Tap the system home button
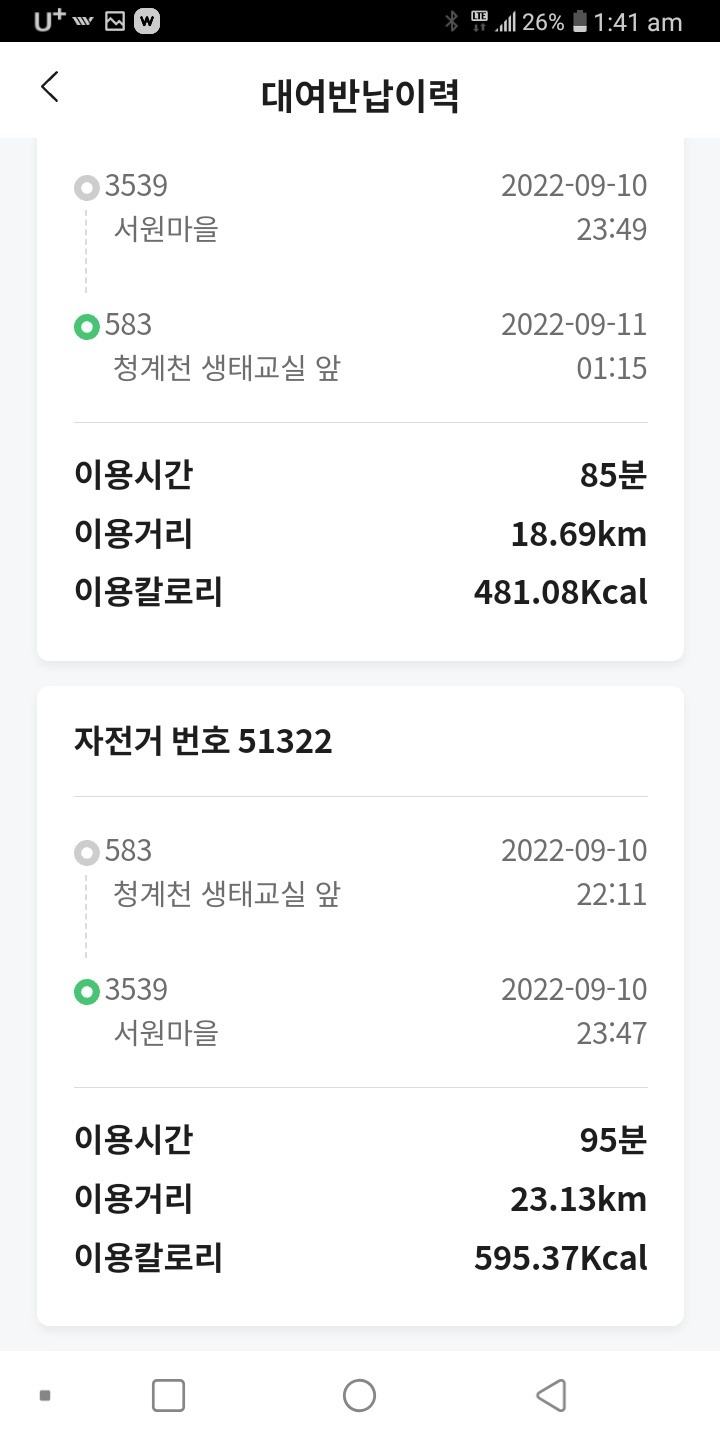Image resolution: width=720 pixels, height=1440 pixels. tap(359, 1395)
